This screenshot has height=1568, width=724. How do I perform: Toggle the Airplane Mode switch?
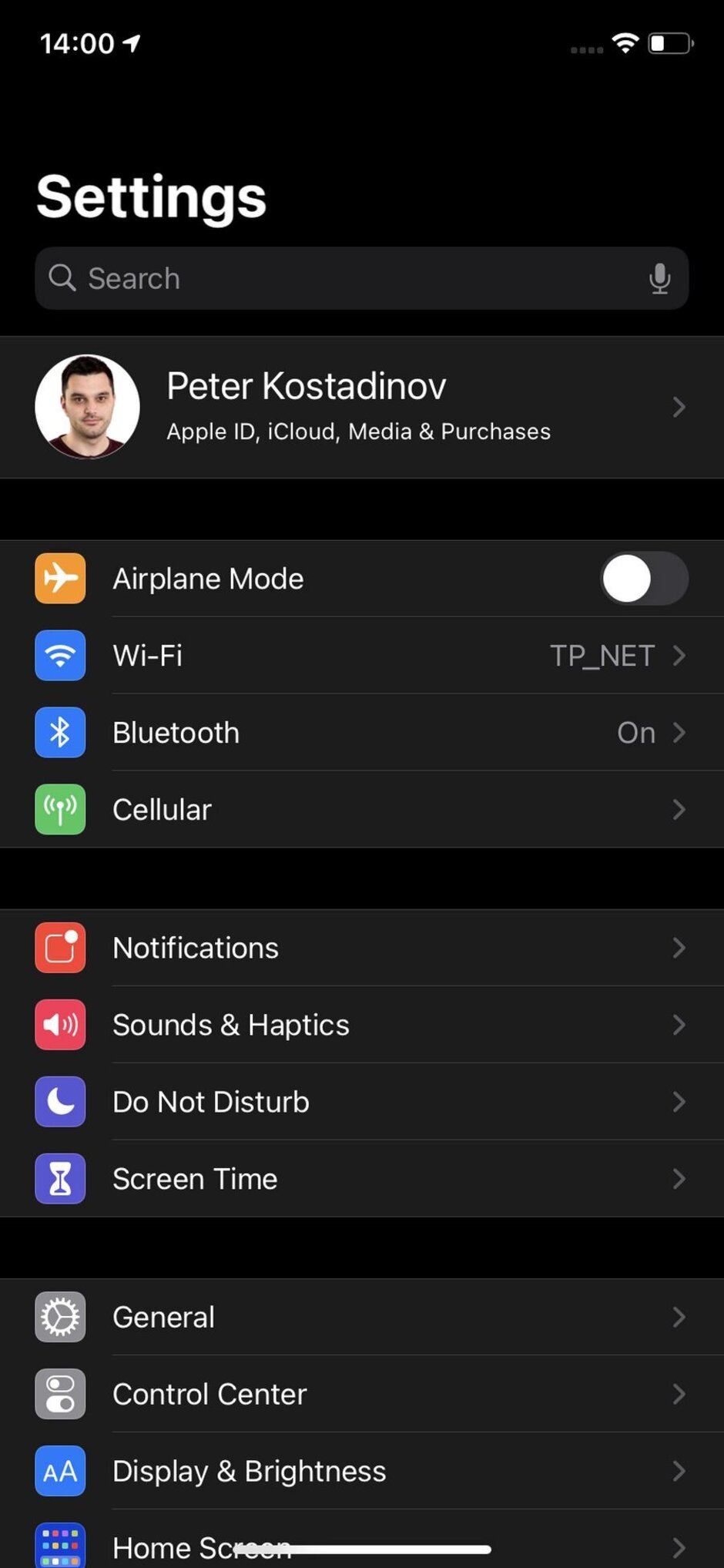[644, 579]
